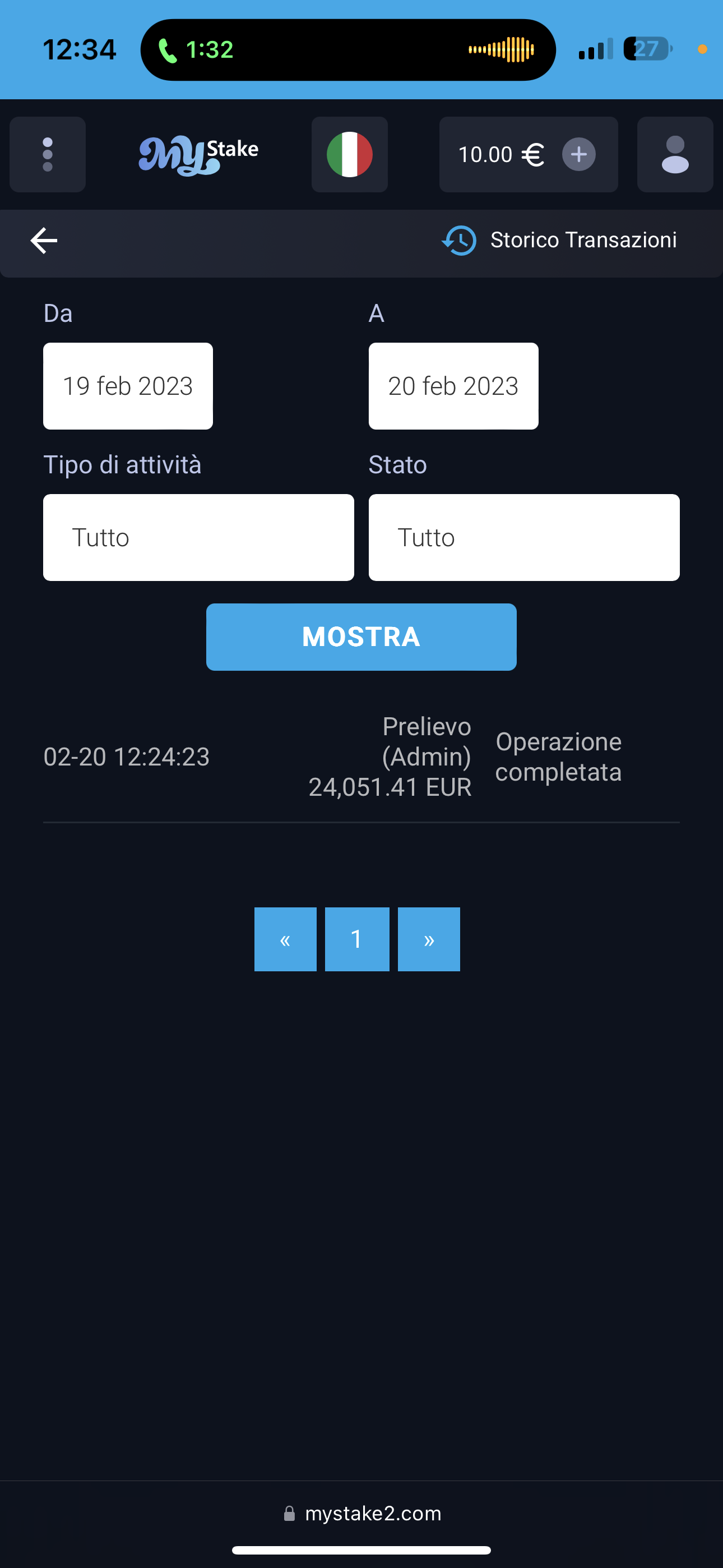Go to the previous results page

pyautogui.click(x=285, y=939)
